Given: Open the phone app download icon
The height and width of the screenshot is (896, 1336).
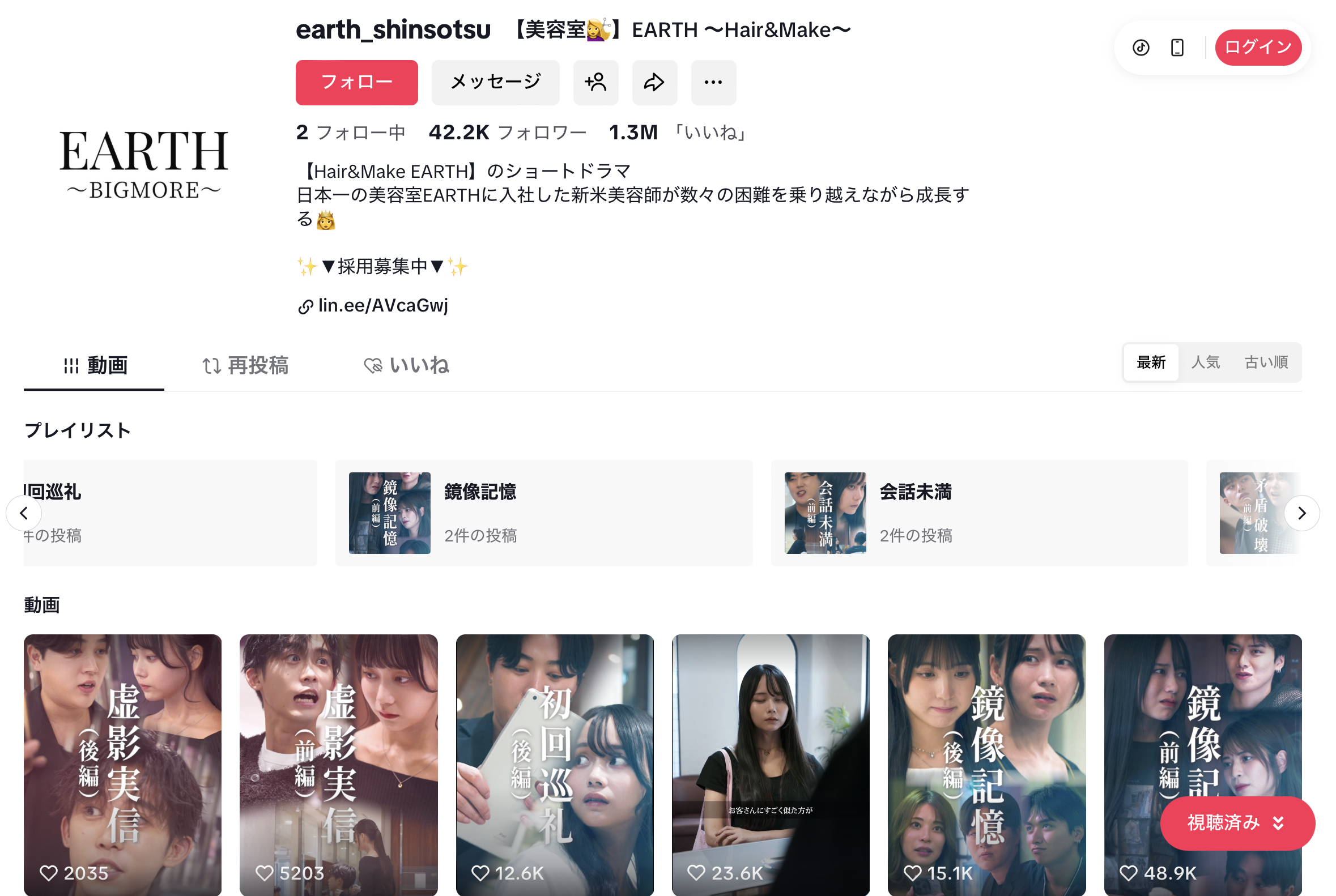Looking at the screenshot, I should click(x=1176, y=48).
